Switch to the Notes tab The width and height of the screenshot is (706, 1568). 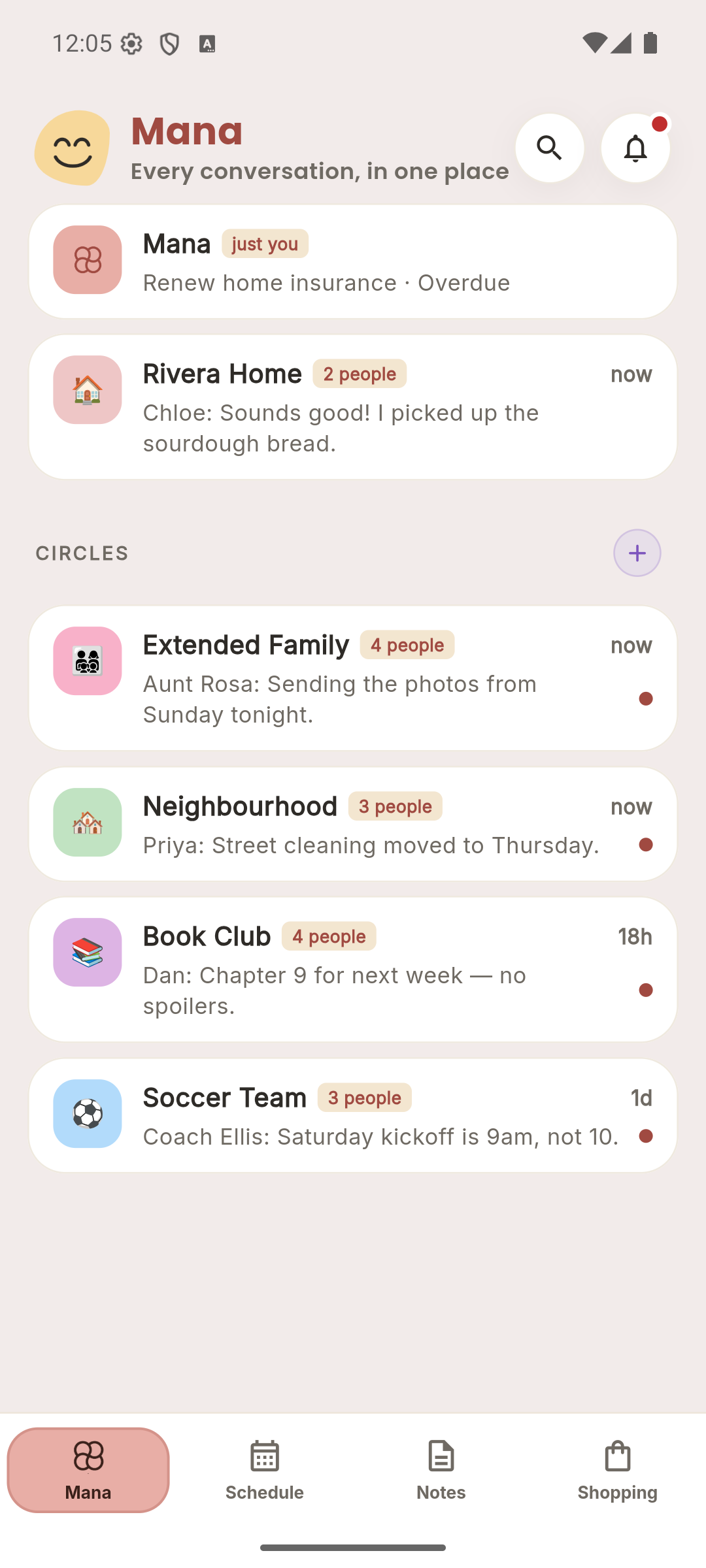click(441, 1470)
